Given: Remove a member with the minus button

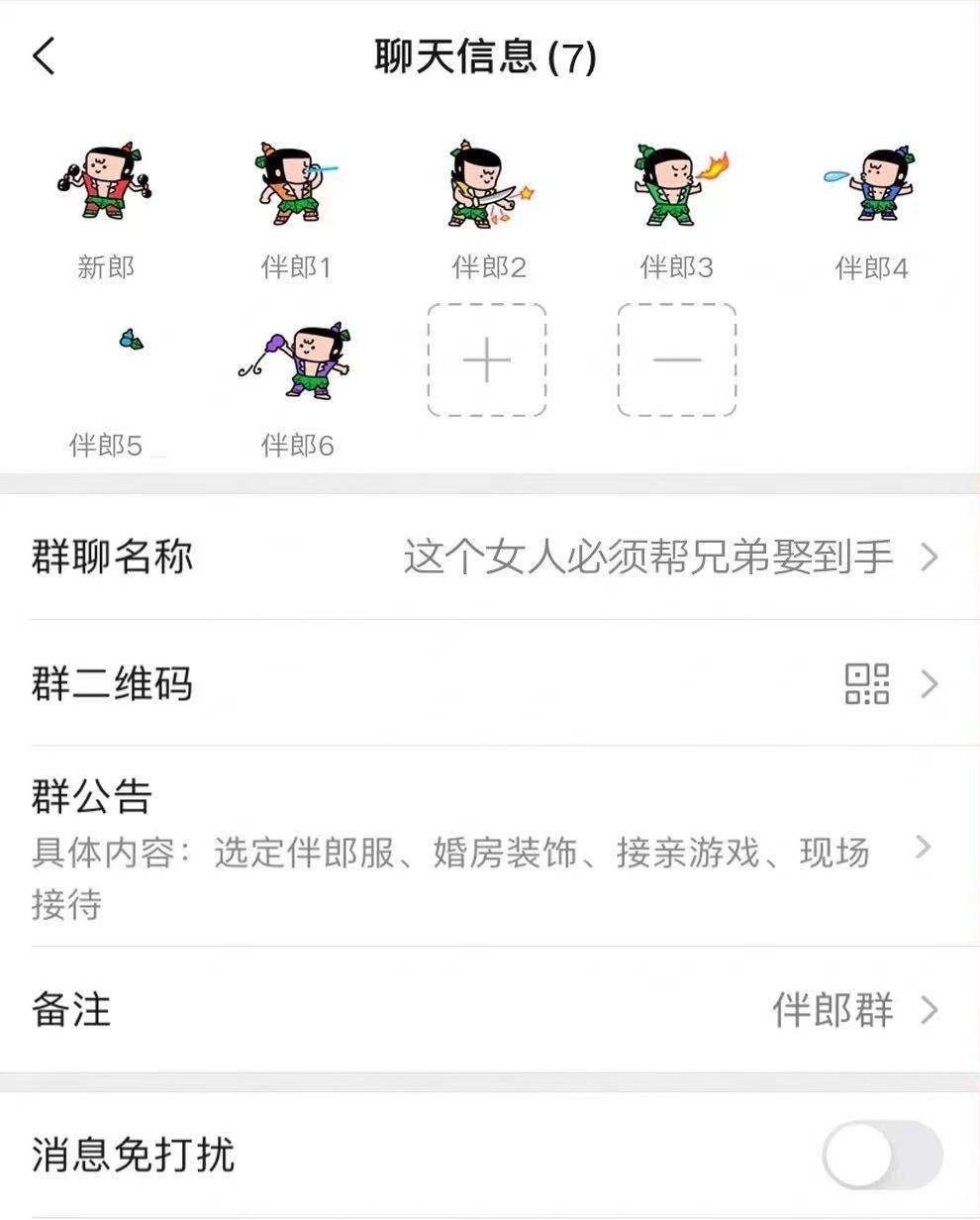Looking at the screenshot, I should click(677, 360).
